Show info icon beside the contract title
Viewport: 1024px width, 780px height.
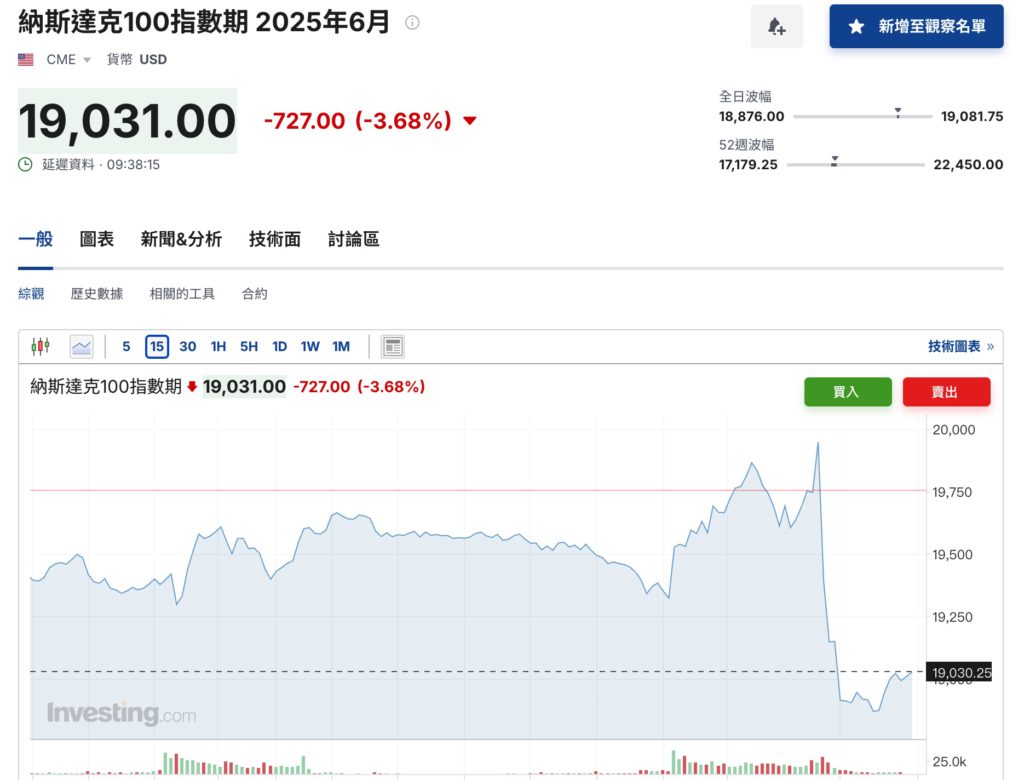(412, 23)
